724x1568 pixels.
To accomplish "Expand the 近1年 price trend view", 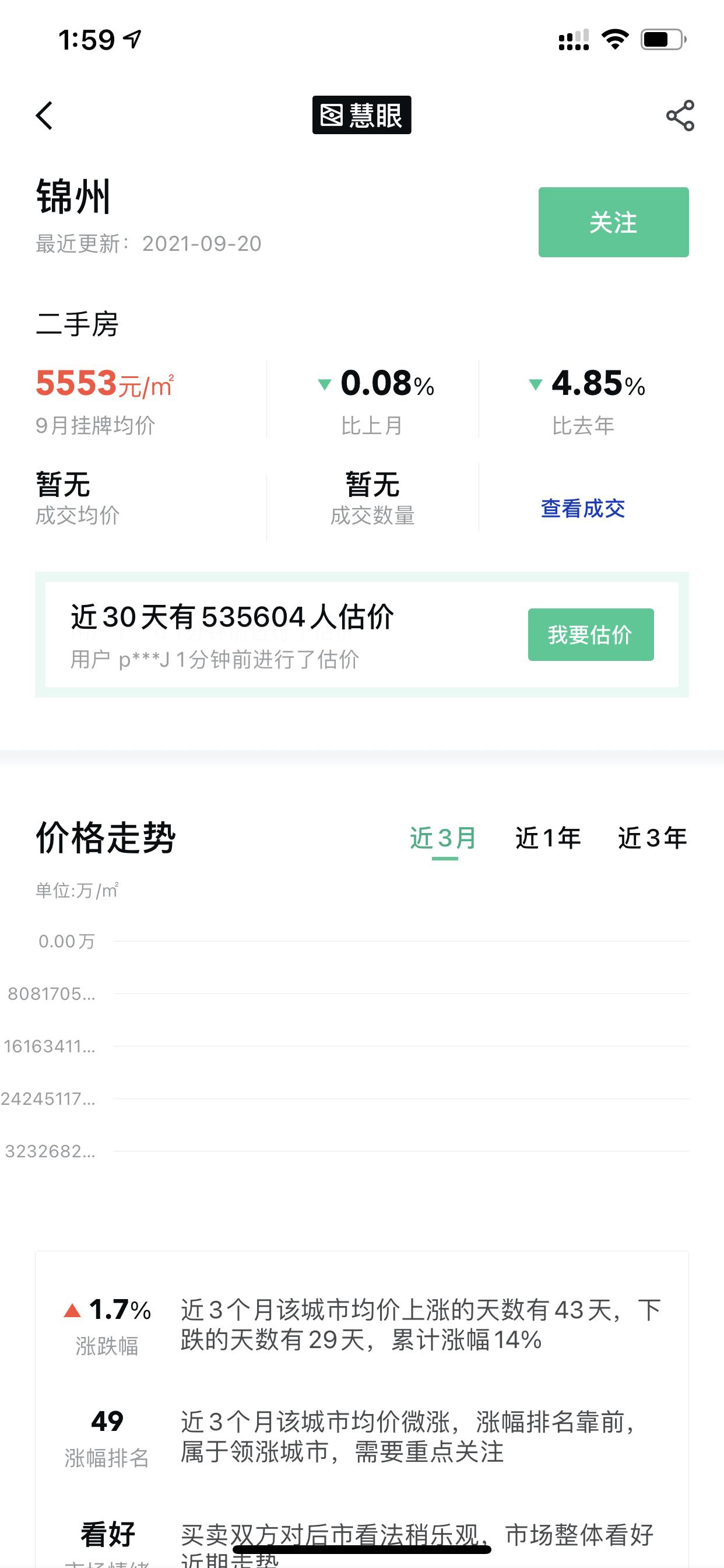I will coord(546,838).
